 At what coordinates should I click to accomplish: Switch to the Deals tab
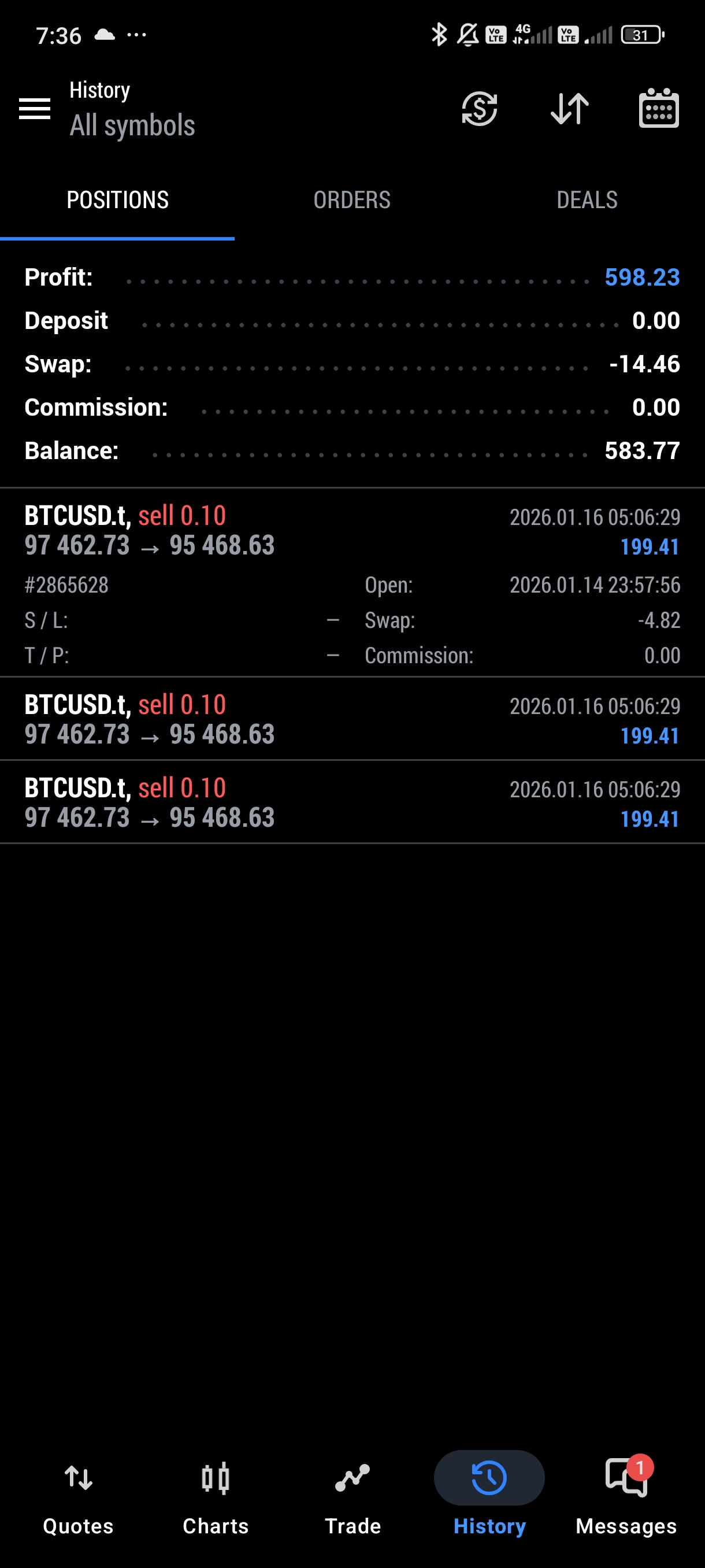point(587,200)
